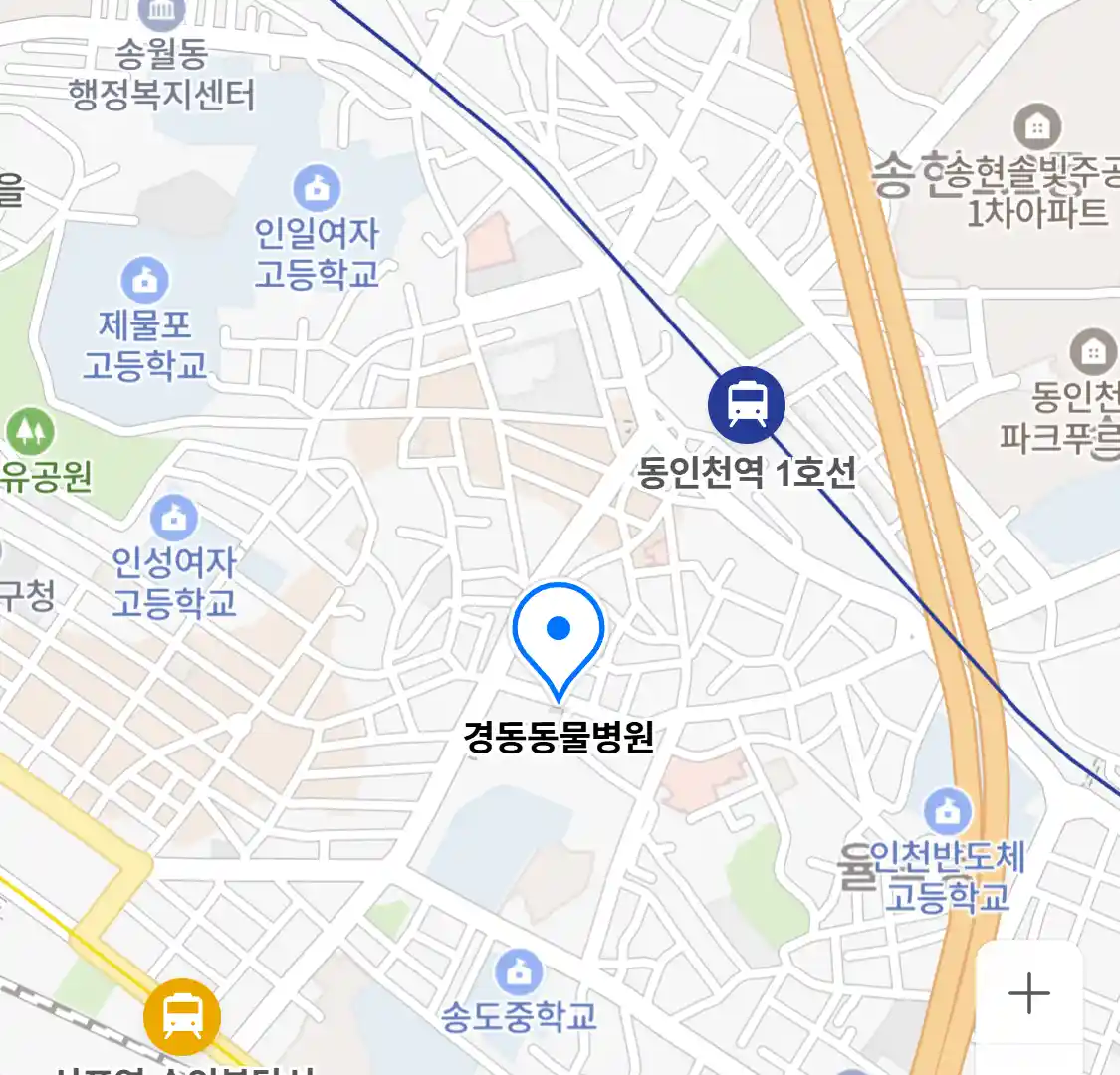Open the 송현솔빛주공 1차아파트 marker
This screenshot has width=1120, height=1075.
(1037, 127)
